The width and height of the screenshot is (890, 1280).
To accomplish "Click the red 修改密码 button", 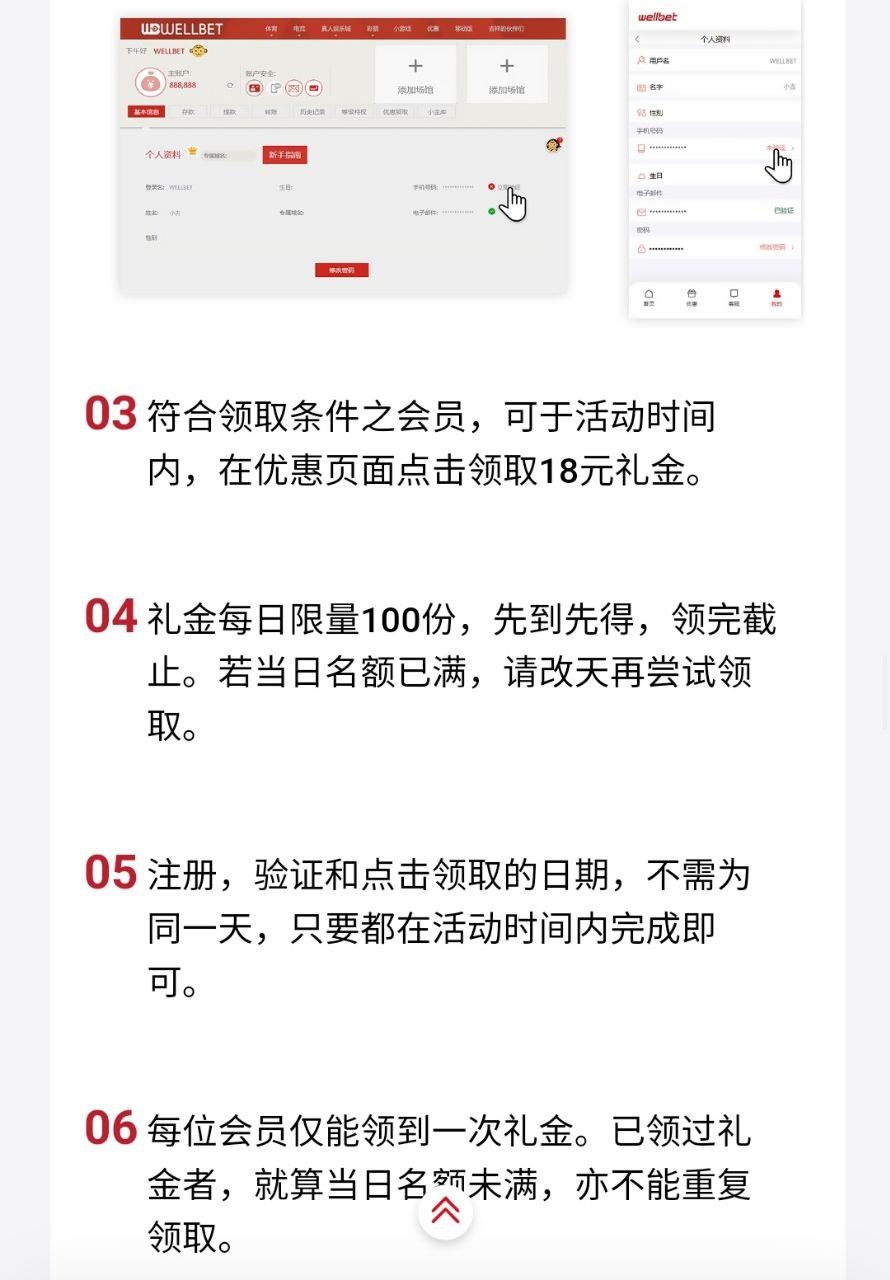I will tap(342, 268).
